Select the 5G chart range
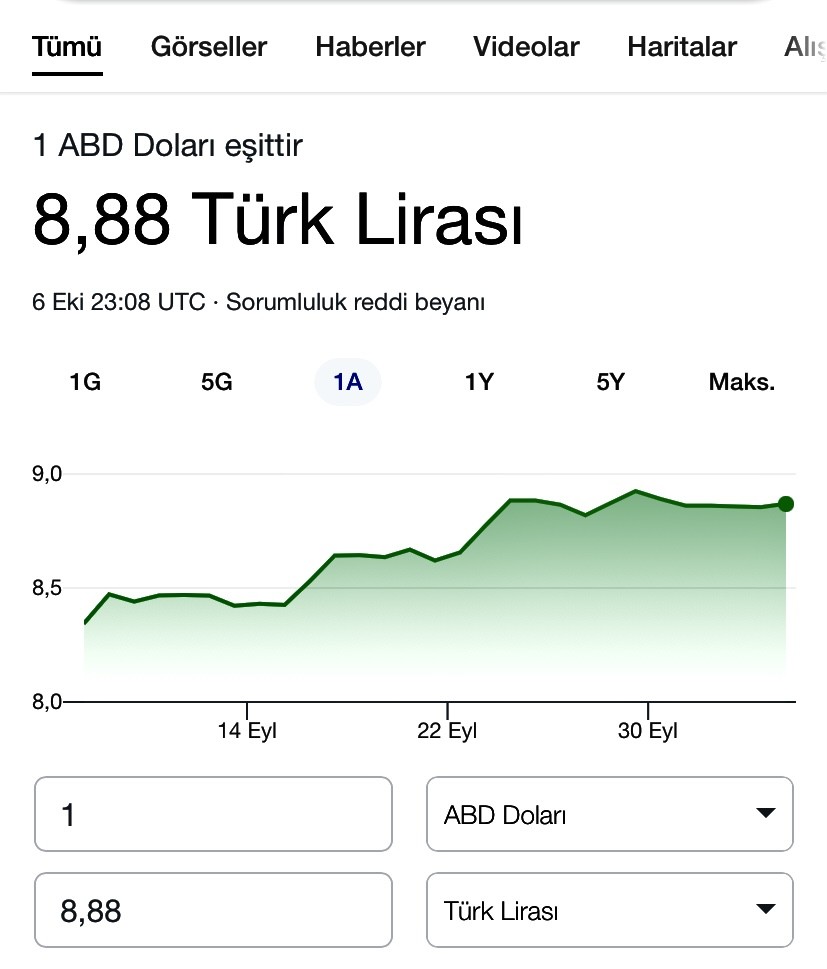The height and width of the screenshot is (969, 827). click(x=217, y=382)
